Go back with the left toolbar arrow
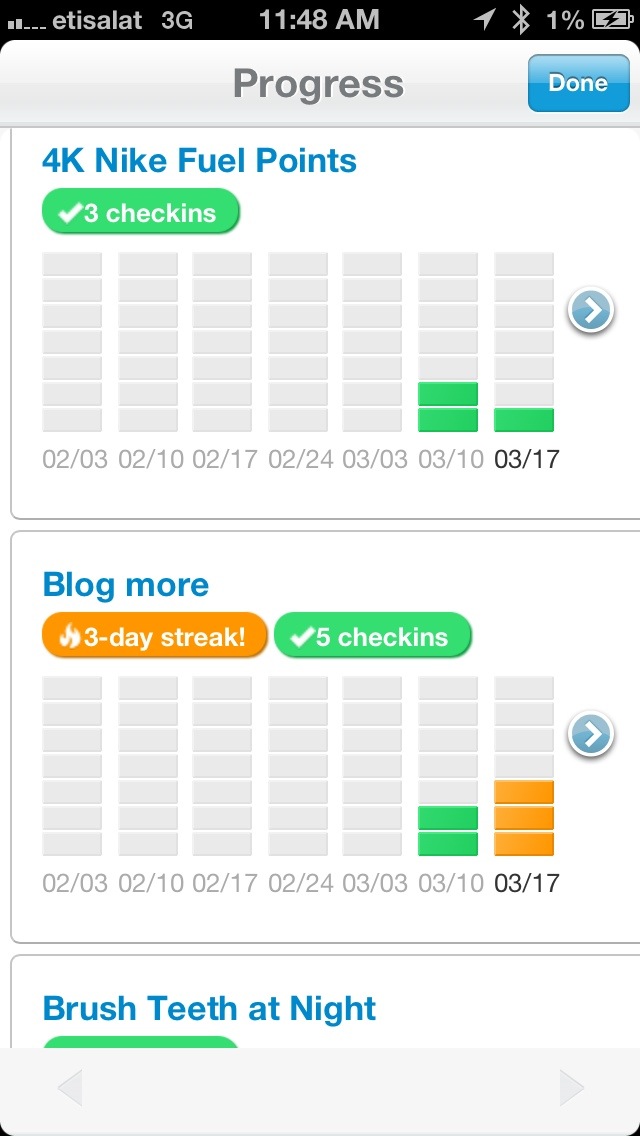The image size is (640, 1136). [70, 1088]
